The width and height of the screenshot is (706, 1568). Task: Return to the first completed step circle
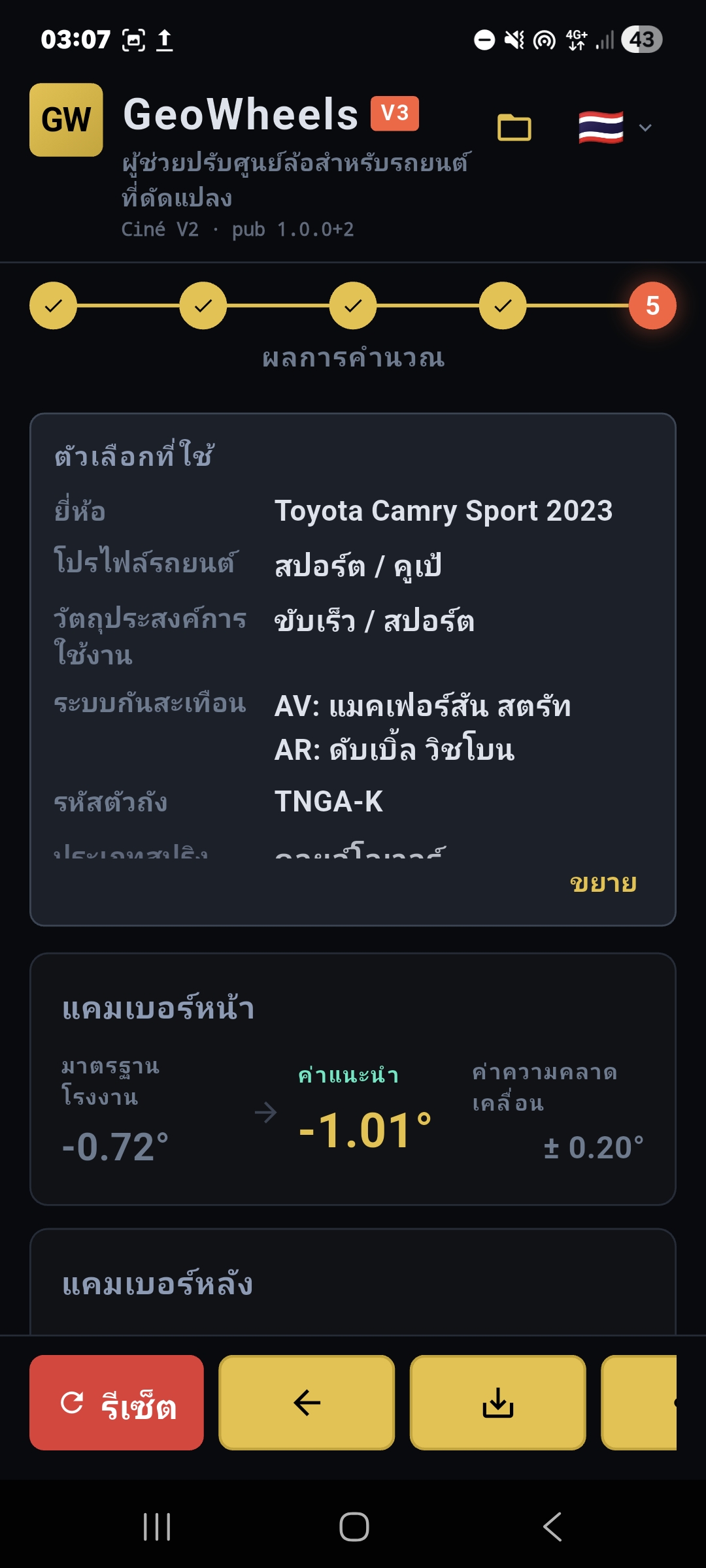point(53,306)
